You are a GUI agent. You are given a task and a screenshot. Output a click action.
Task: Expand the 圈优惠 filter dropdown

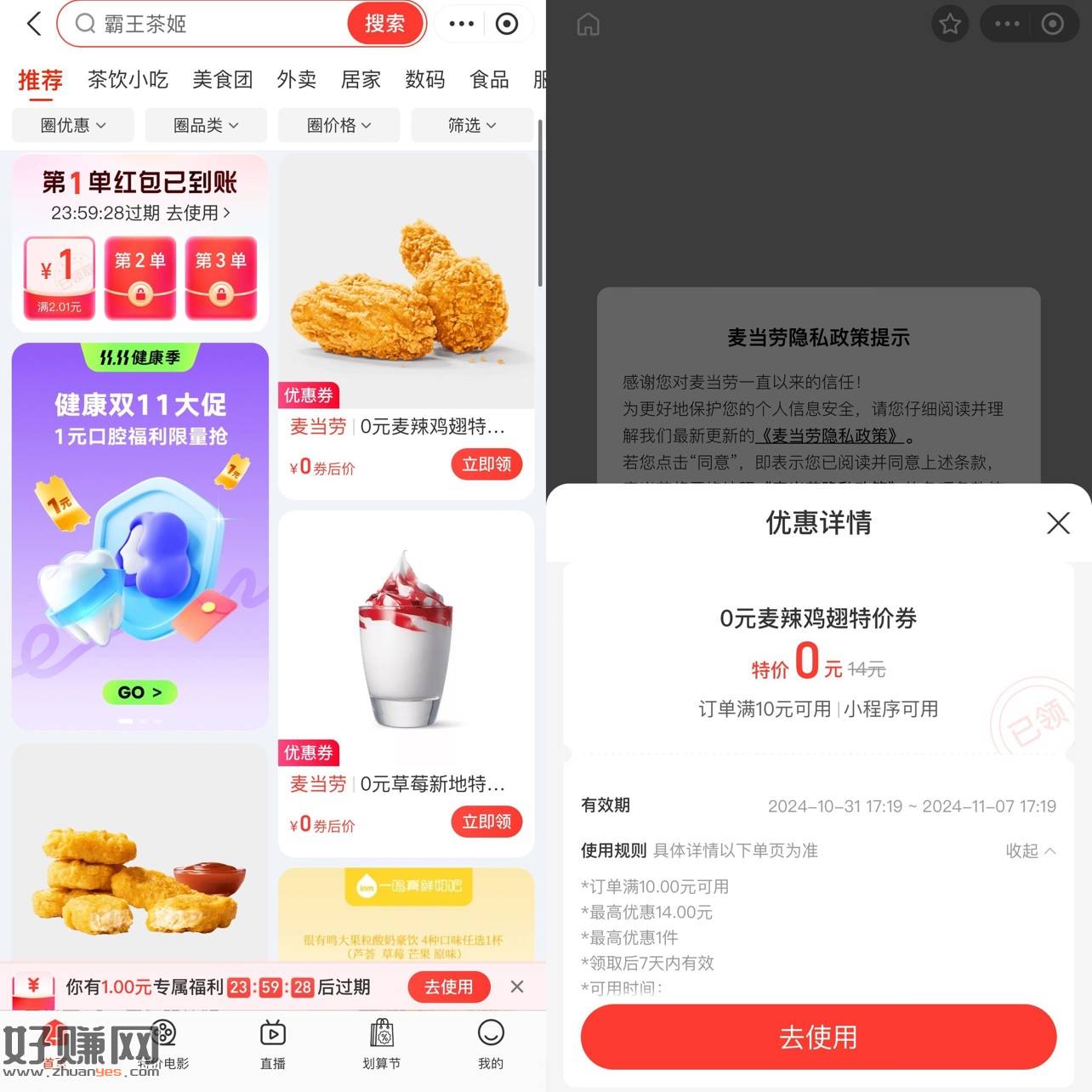(x=73, y=126)
